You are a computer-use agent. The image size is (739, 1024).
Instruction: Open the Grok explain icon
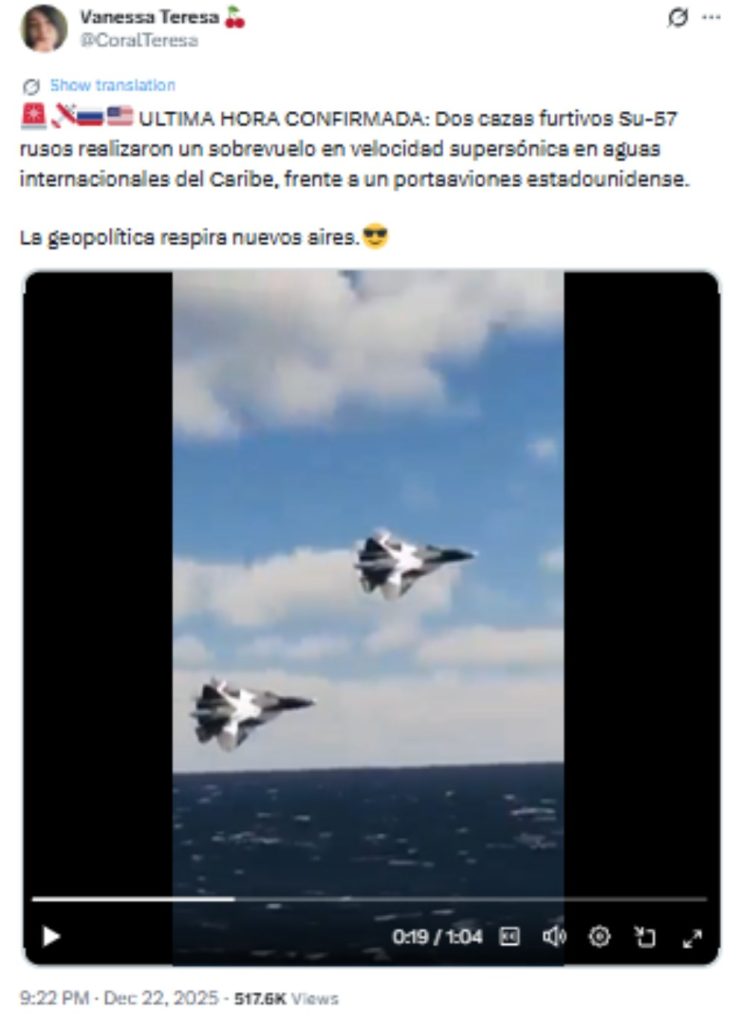coord(677,18)
